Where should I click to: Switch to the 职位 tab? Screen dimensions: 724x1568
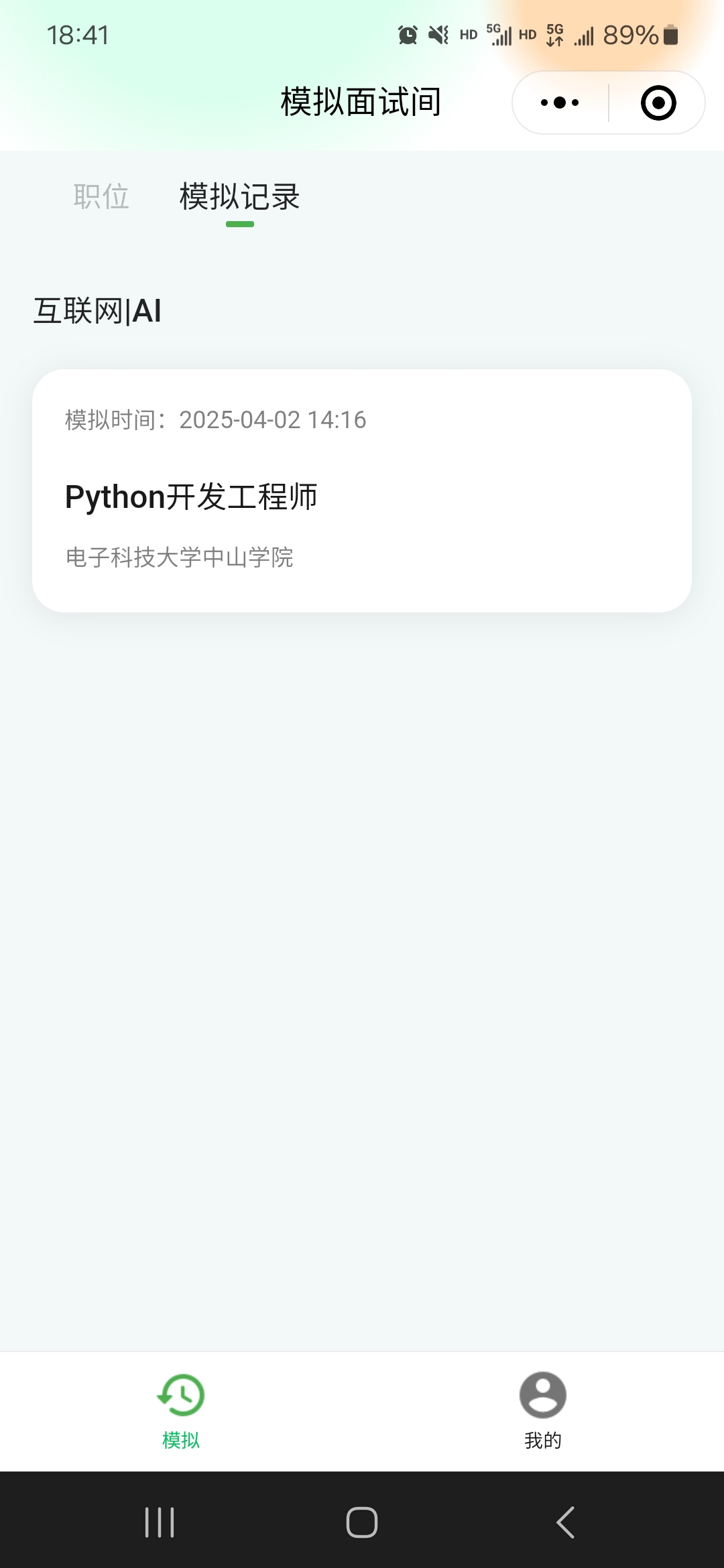click(x=101, y=196)
